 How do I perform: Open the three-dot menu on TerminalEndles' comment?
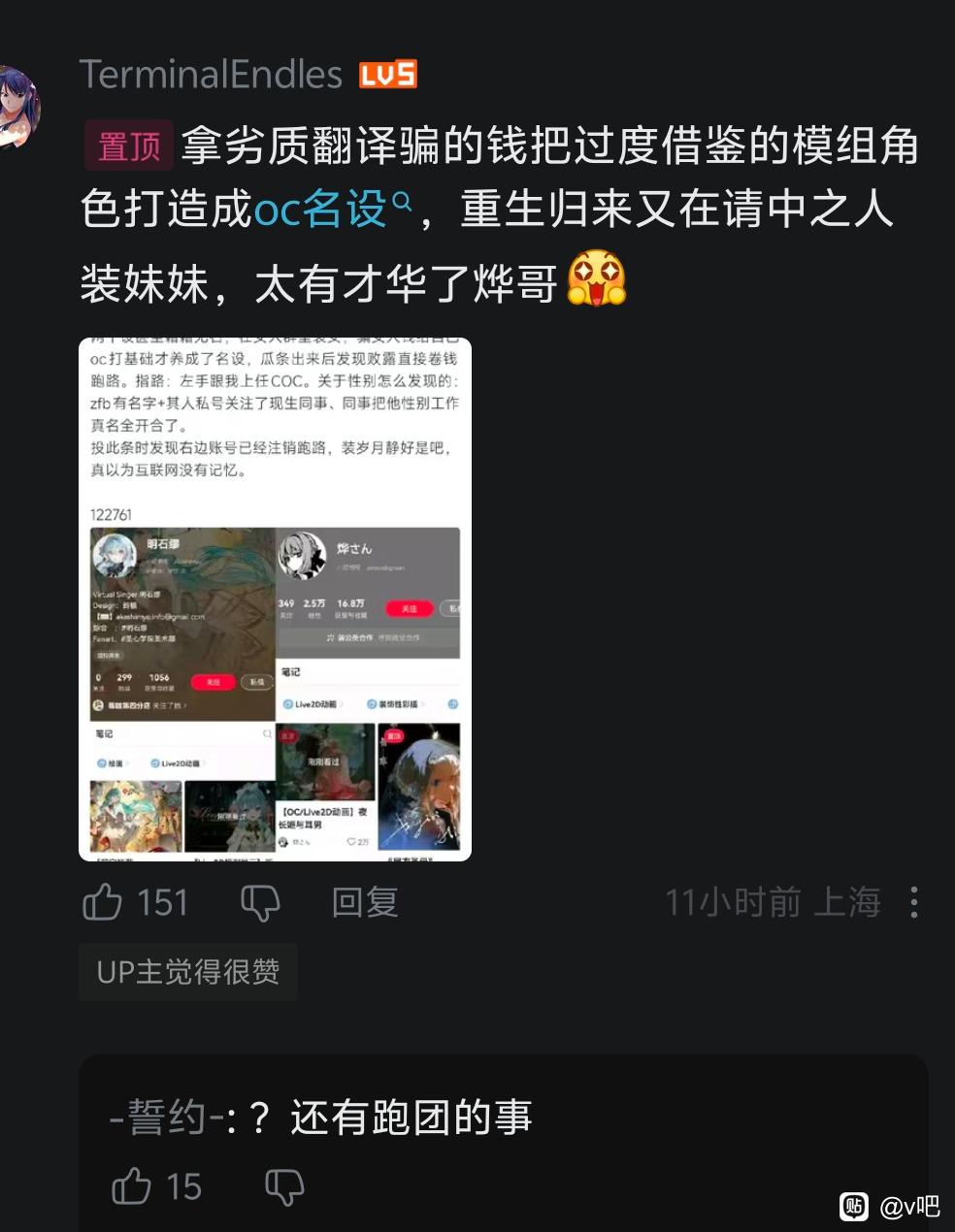(x=914, y=902)
